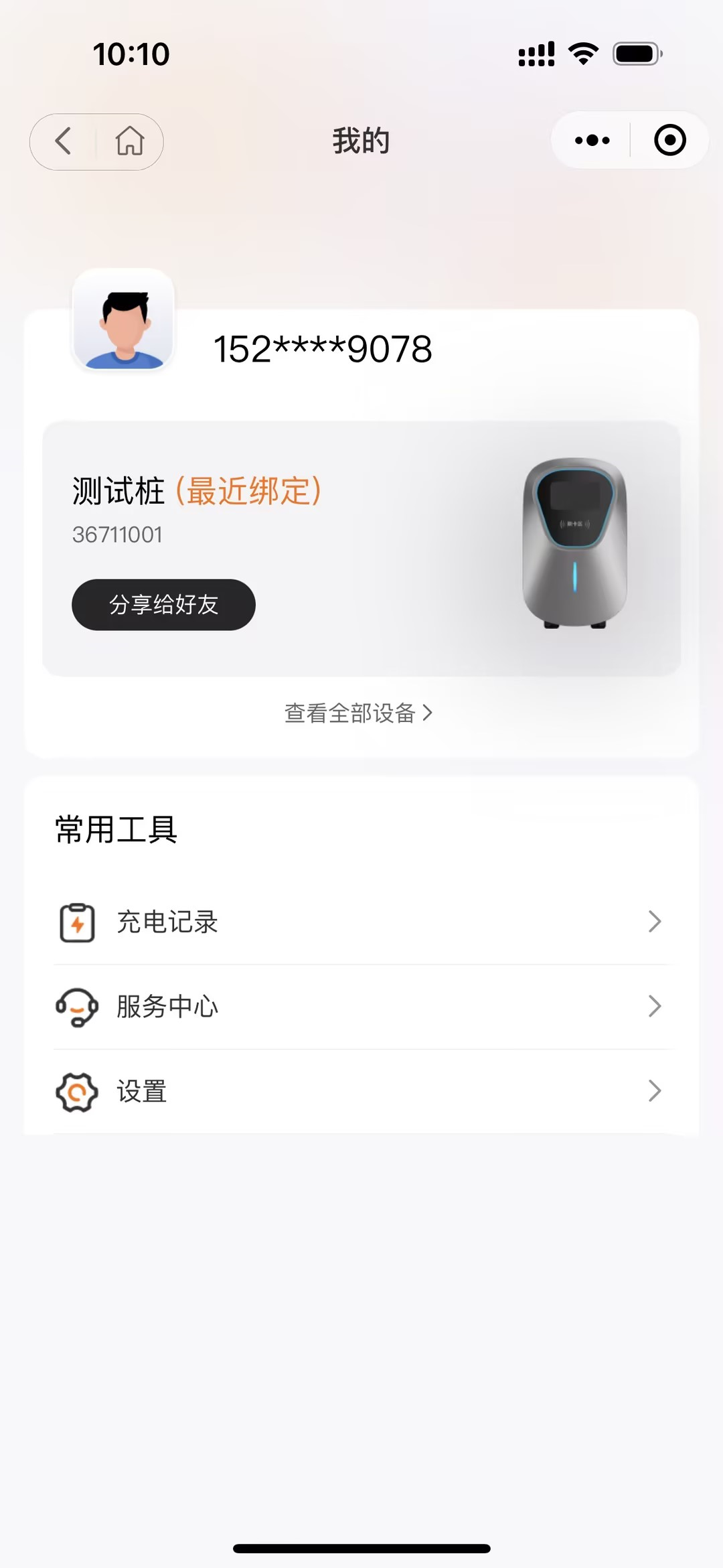
Task: Tap the profile avatar
Action: 123,321
